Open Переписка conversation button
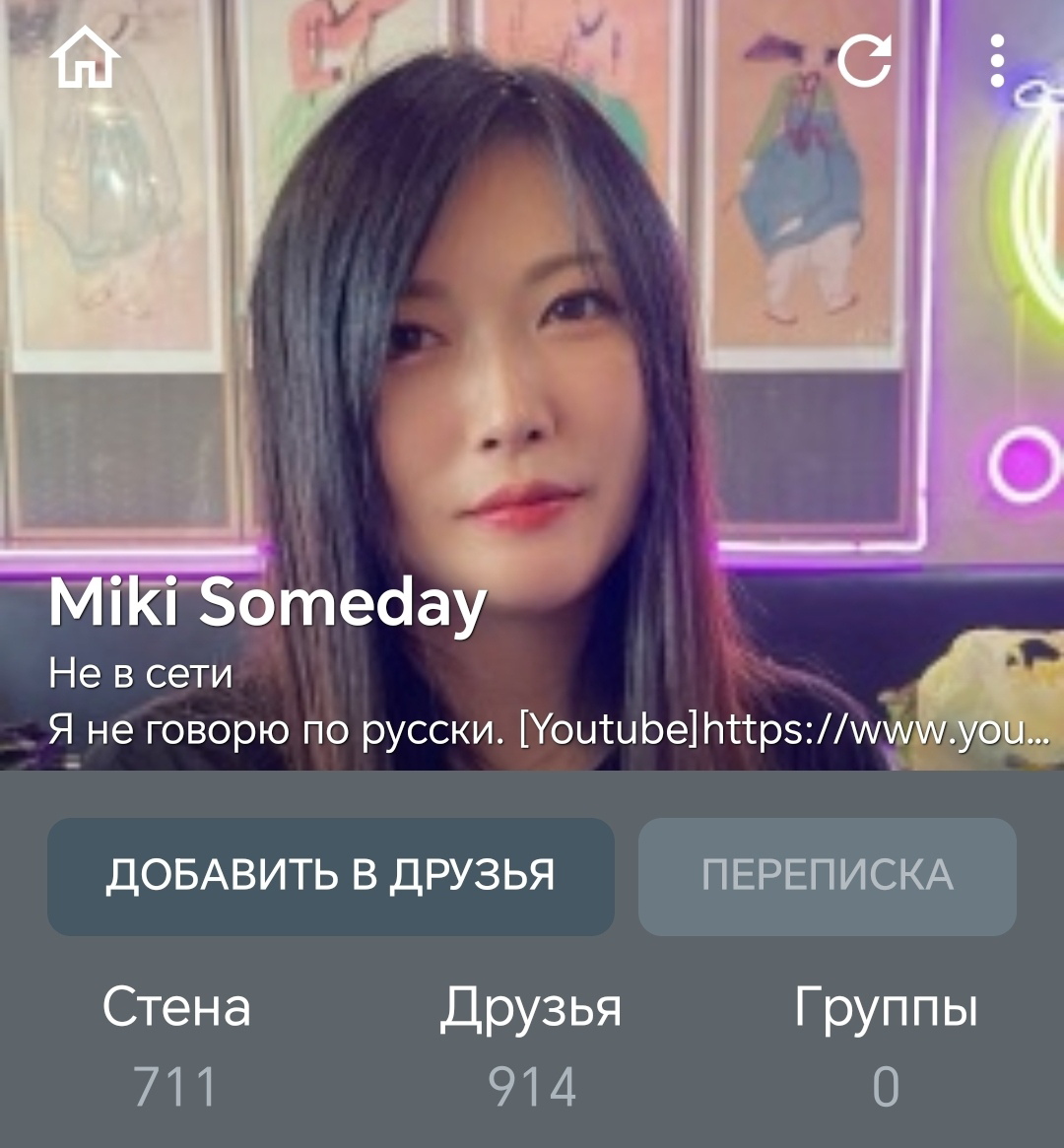This screenshot has width=1064, height=1148. click(827, 876)
